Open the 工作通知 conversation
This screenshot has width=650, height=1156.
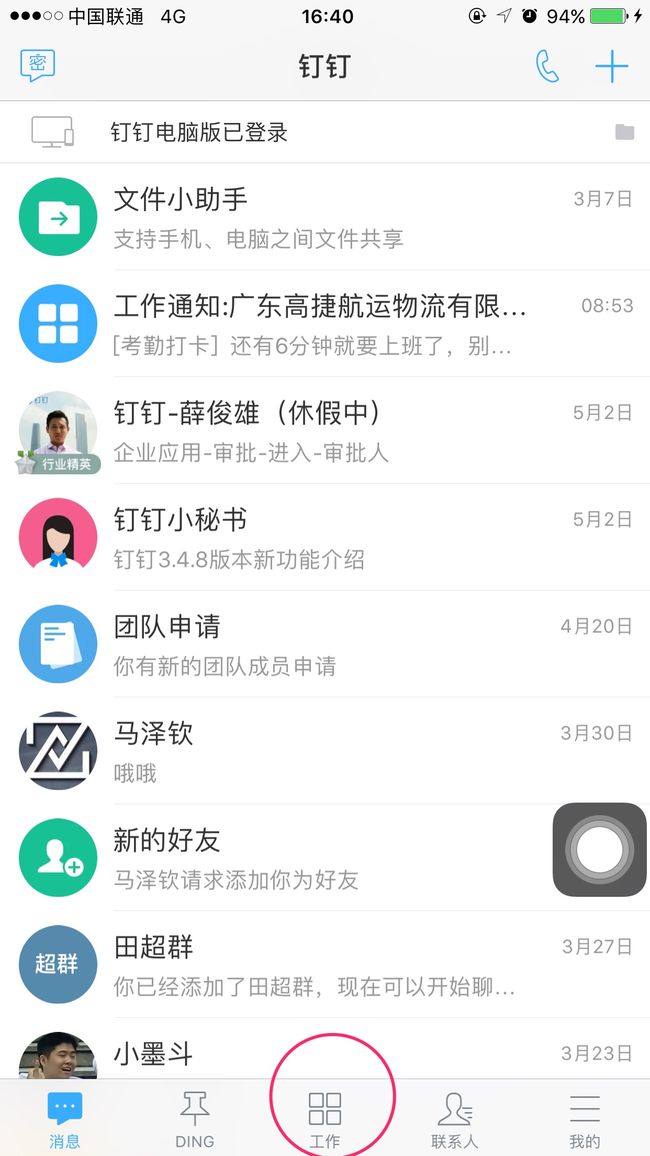(x=325, y=324)
